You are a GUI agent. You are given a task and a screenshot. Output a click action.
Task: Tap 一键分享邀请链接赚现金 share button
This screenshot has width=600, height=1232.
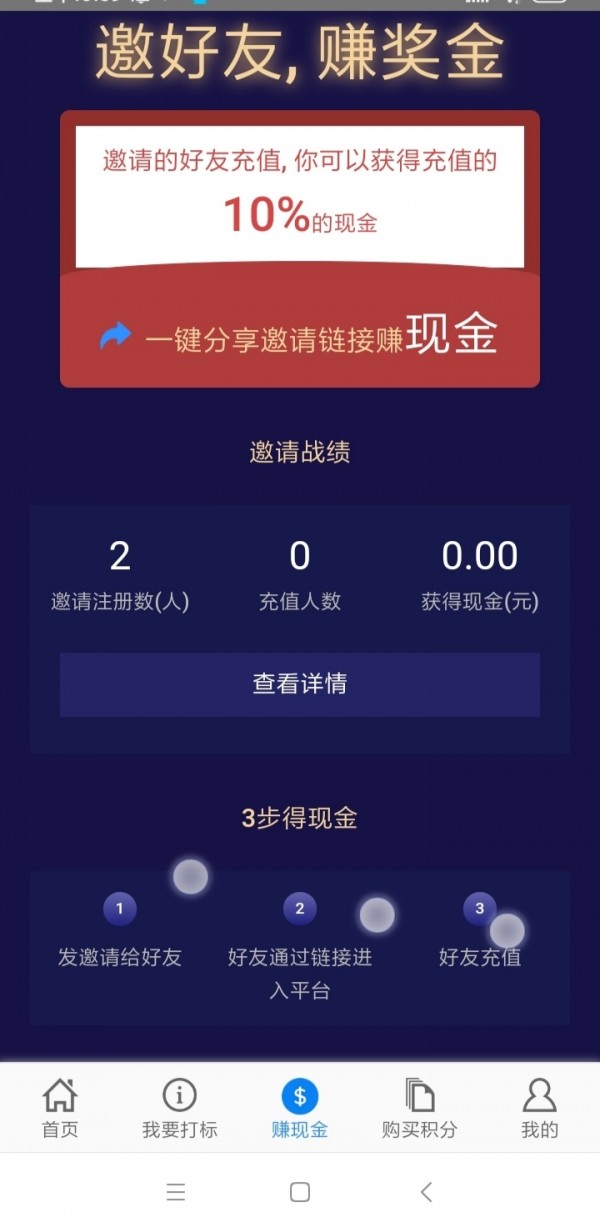[x=300, y=338]
